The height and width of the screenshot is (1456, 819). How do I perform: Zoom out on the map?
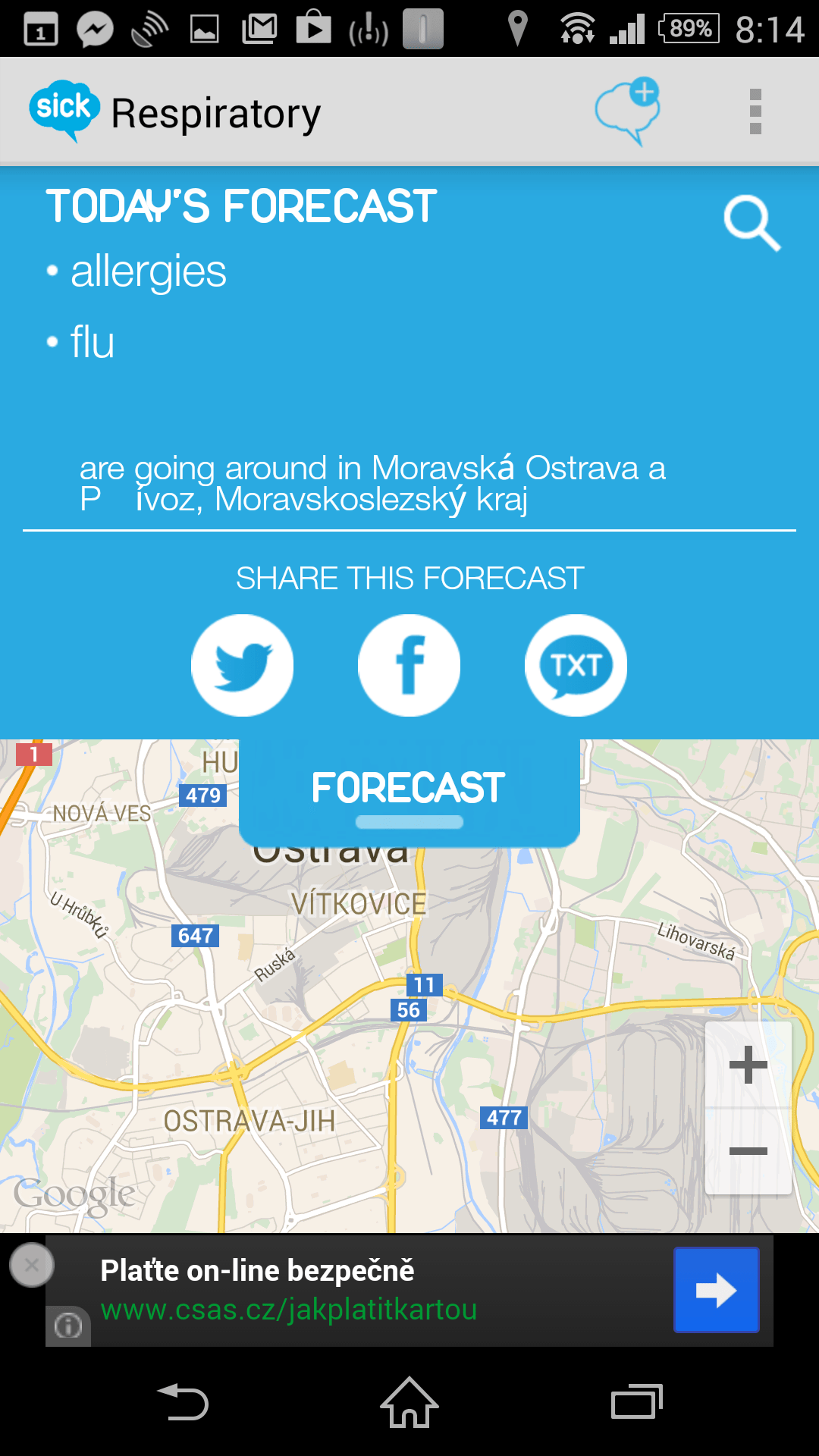748,1151
